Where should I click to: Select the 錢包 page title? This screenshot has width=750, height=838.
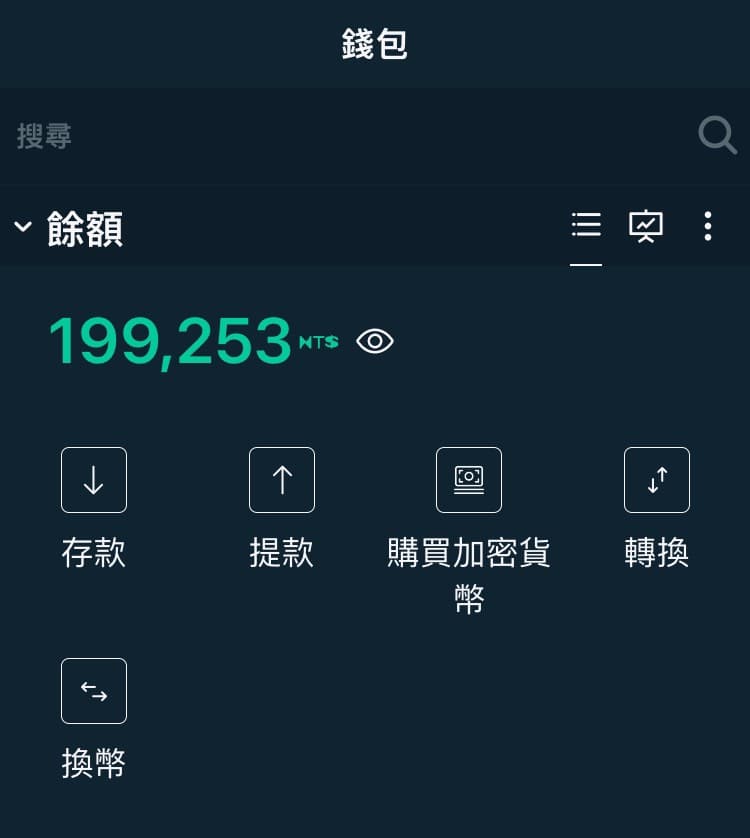pos(374,44)
